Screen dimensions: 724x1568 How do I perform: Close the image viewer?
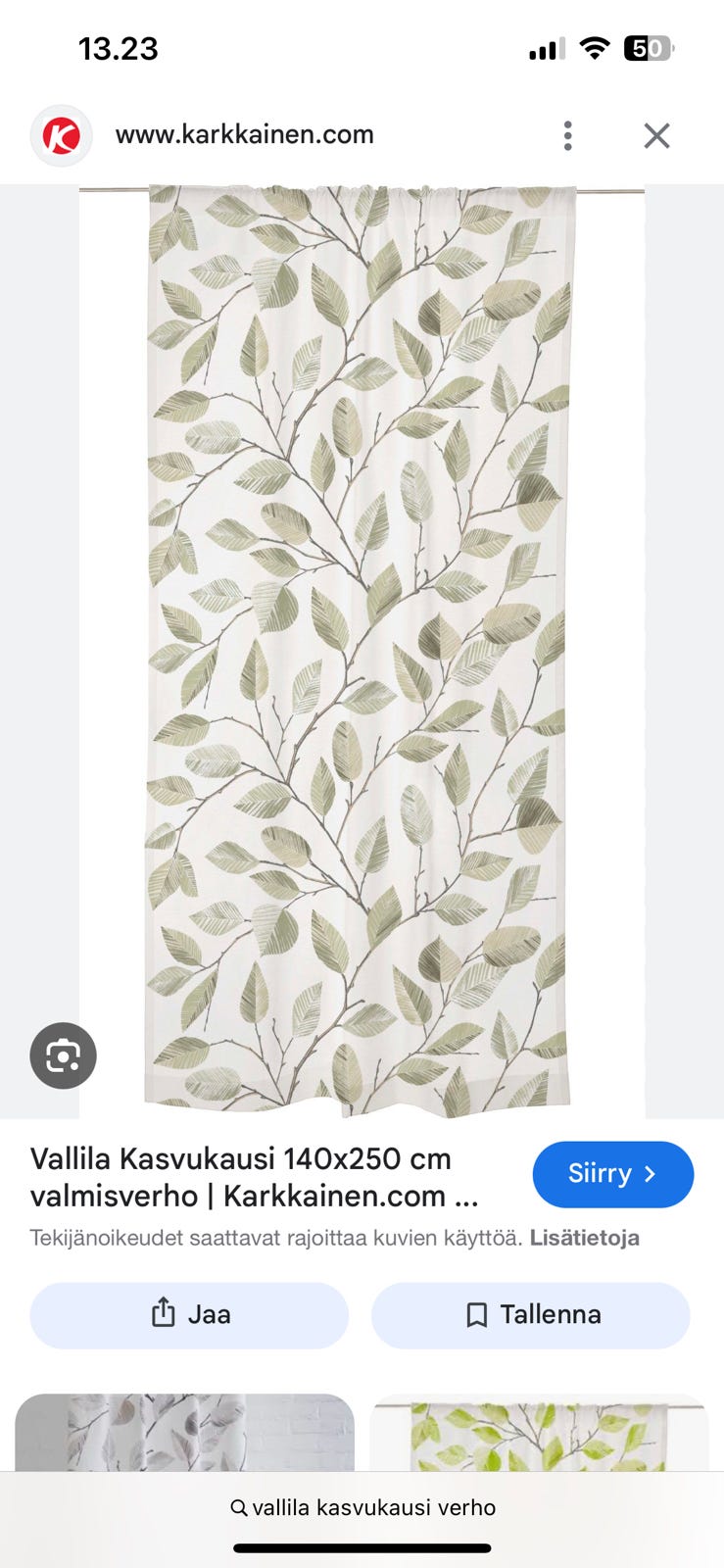tap(656, 135)
